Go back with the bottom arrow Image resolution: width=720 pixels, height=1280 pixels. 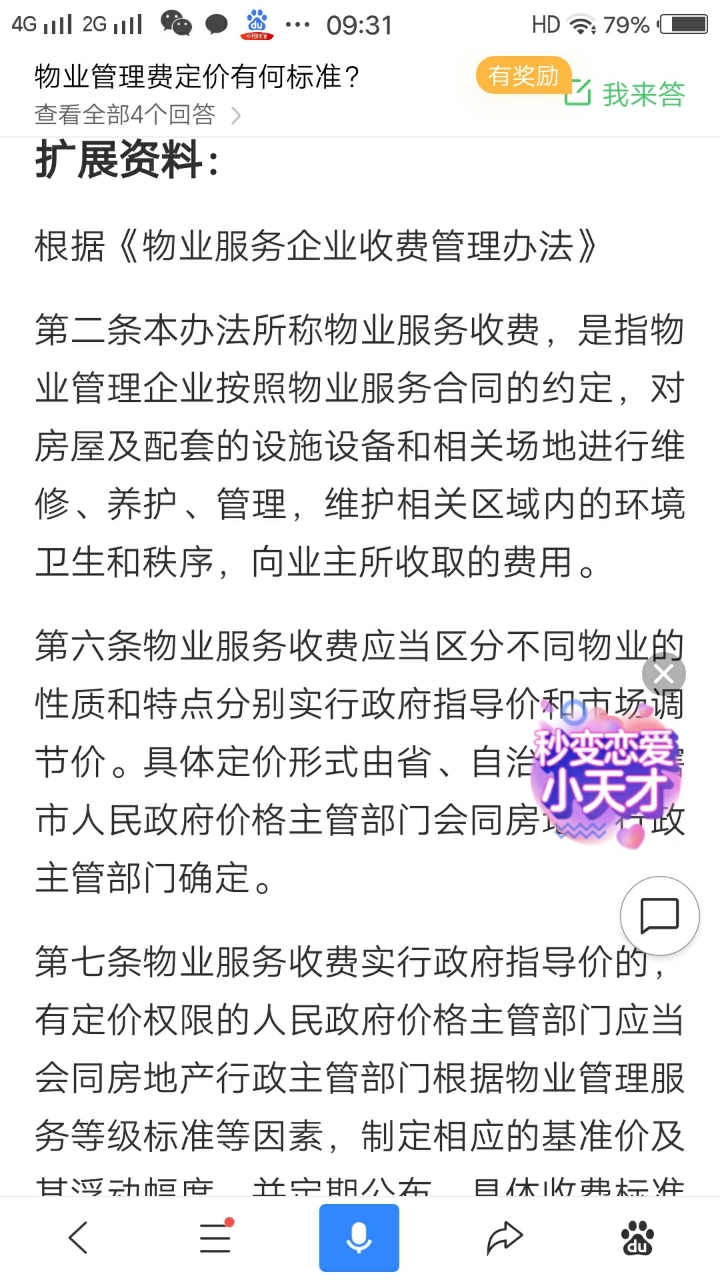pyautogui.click(x=78, y=1238)
